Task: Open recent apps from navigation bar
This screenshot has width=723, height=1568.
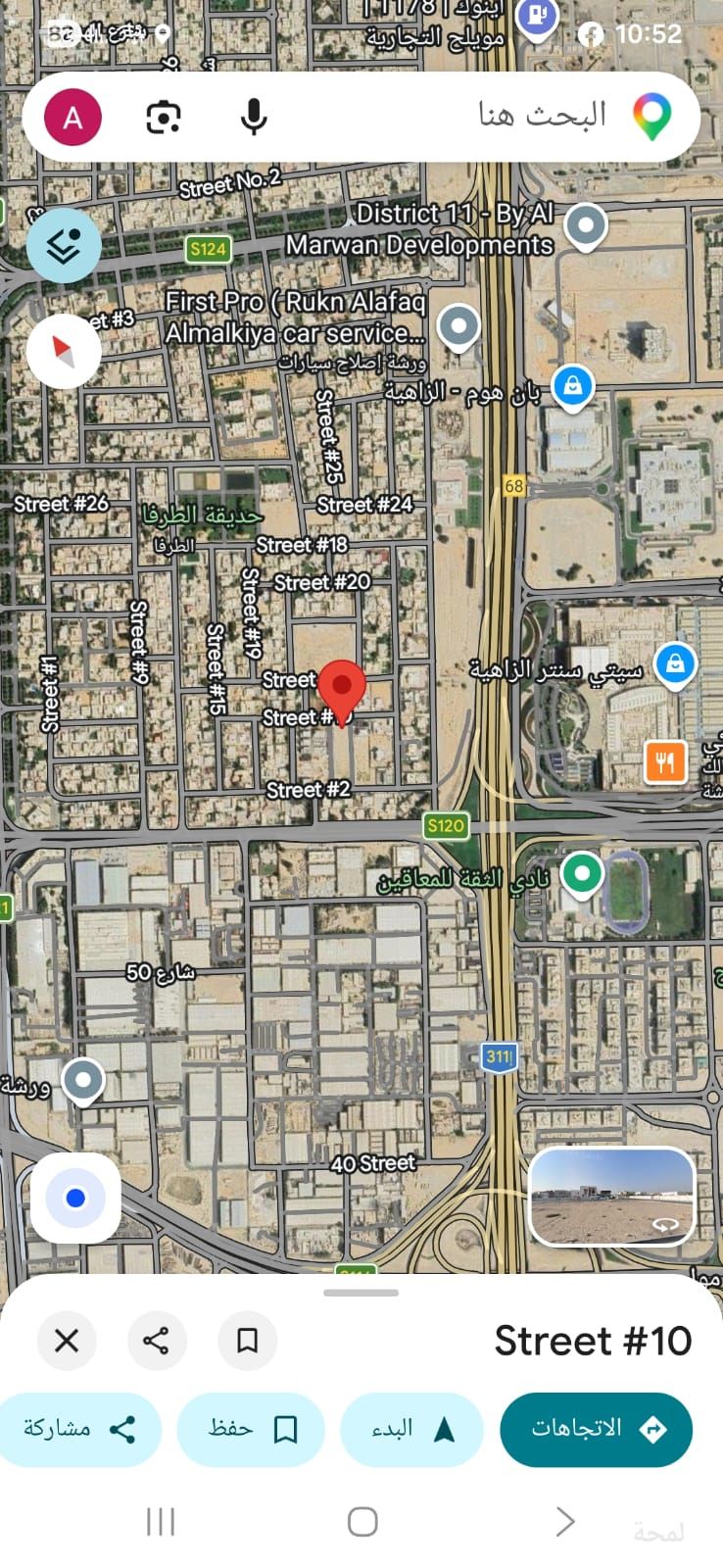Action: (x=161, y=1521)
